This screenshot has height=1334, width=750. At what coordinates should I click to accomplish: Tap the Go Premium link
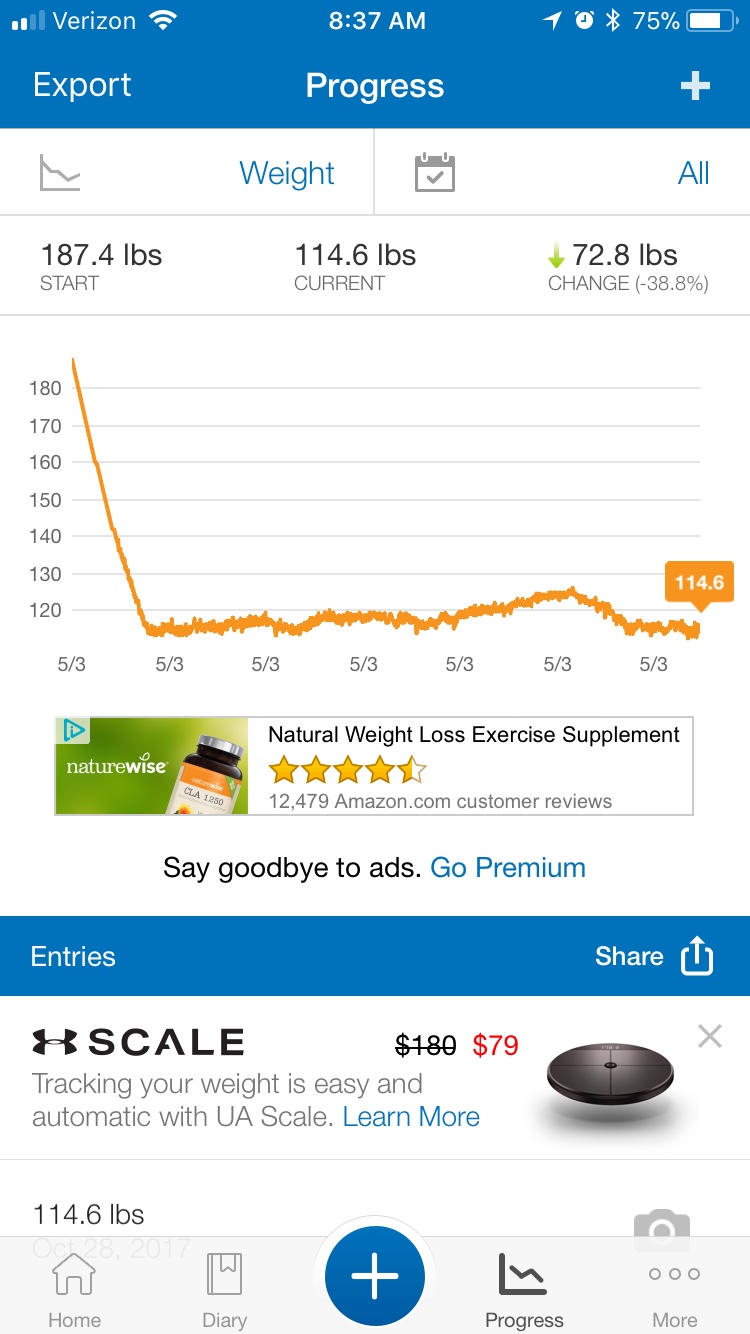click(x=508, y=867)
